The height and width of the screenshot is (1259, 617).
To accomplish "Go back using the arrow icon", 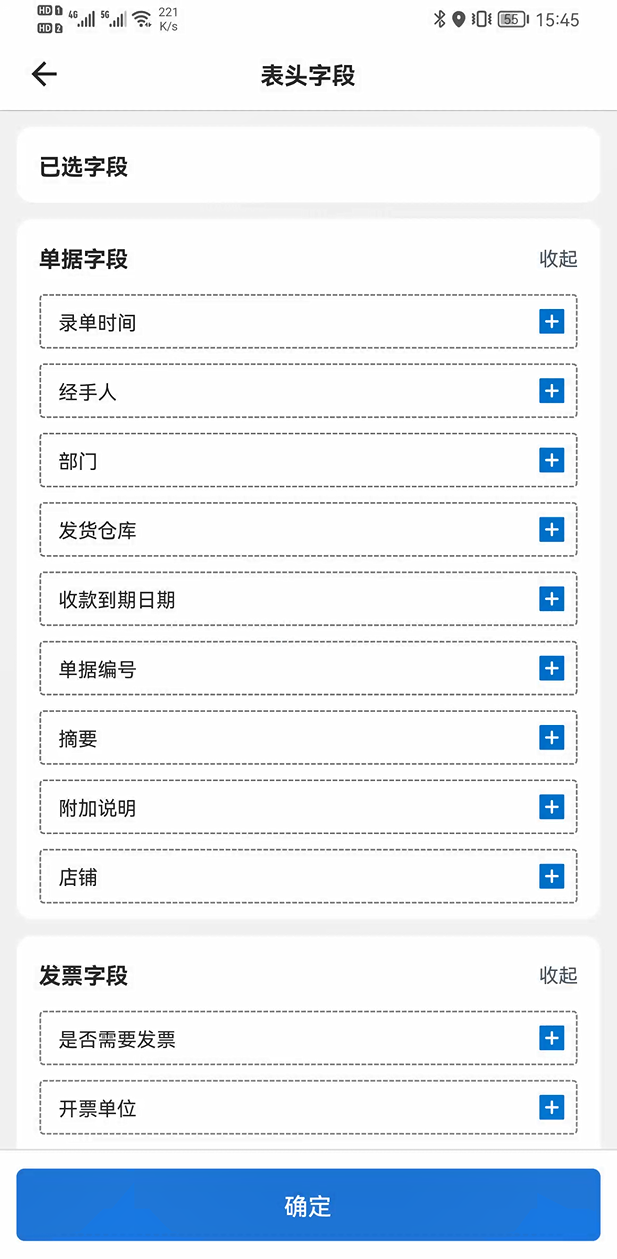I will point(44,74).
